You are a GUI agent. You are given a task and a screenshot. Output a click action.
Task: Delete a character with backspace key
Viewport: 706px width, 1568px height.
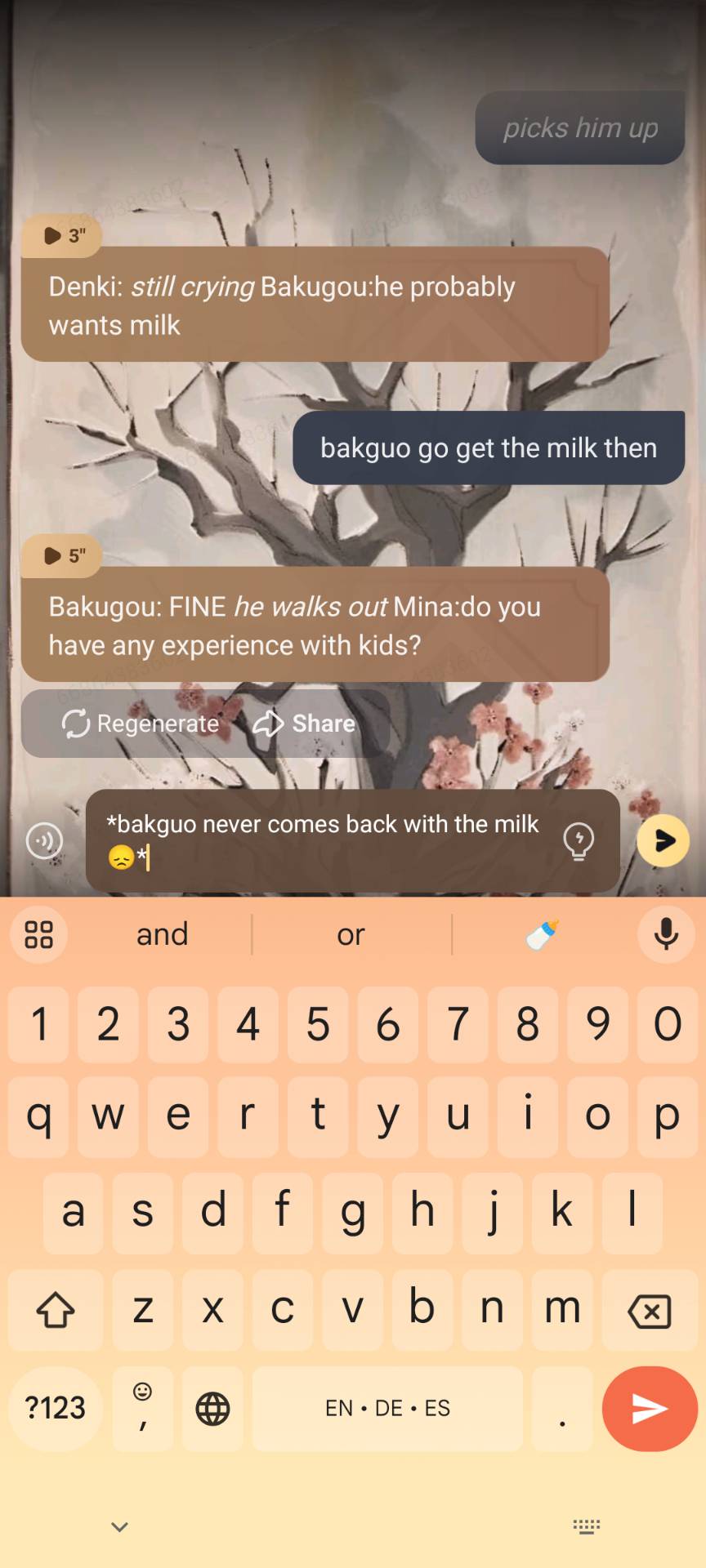point(649,1311)
